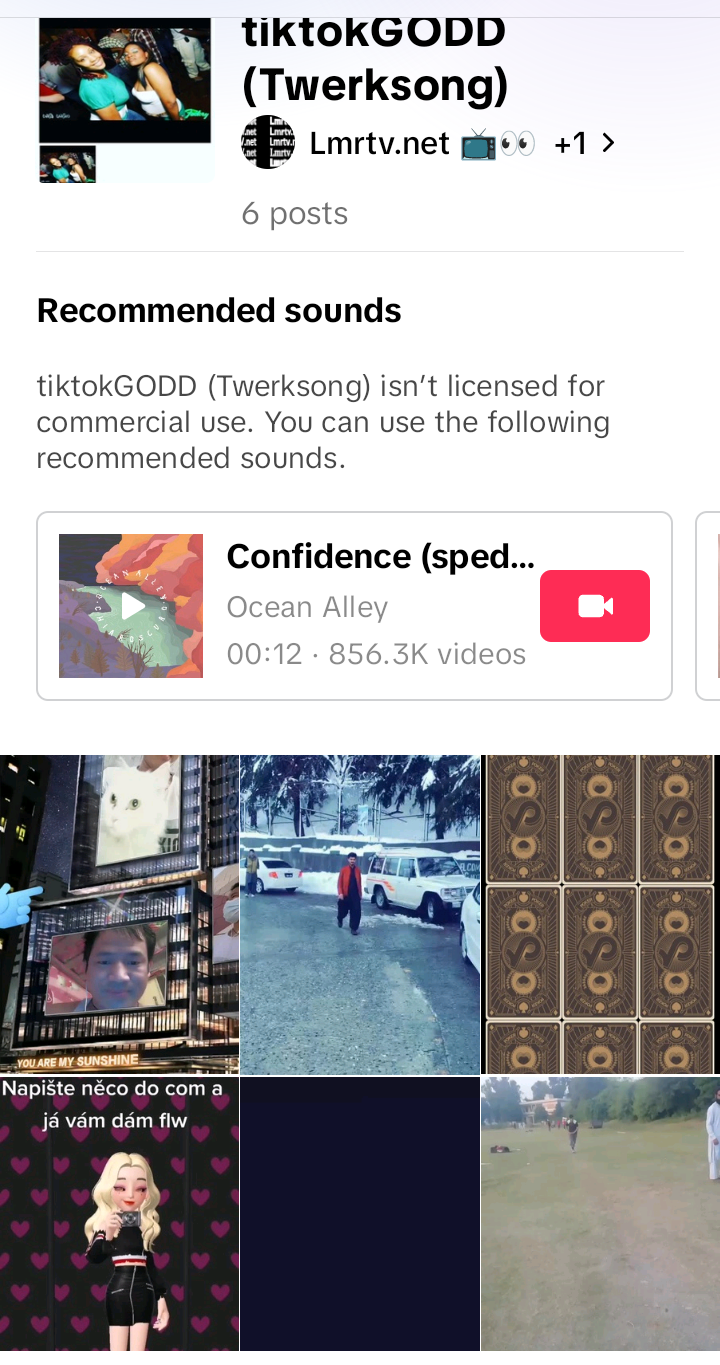720x1365 pixels.
Task: Play the Confidence (sped up) sound preview
Action: click(x=131, y=606)
